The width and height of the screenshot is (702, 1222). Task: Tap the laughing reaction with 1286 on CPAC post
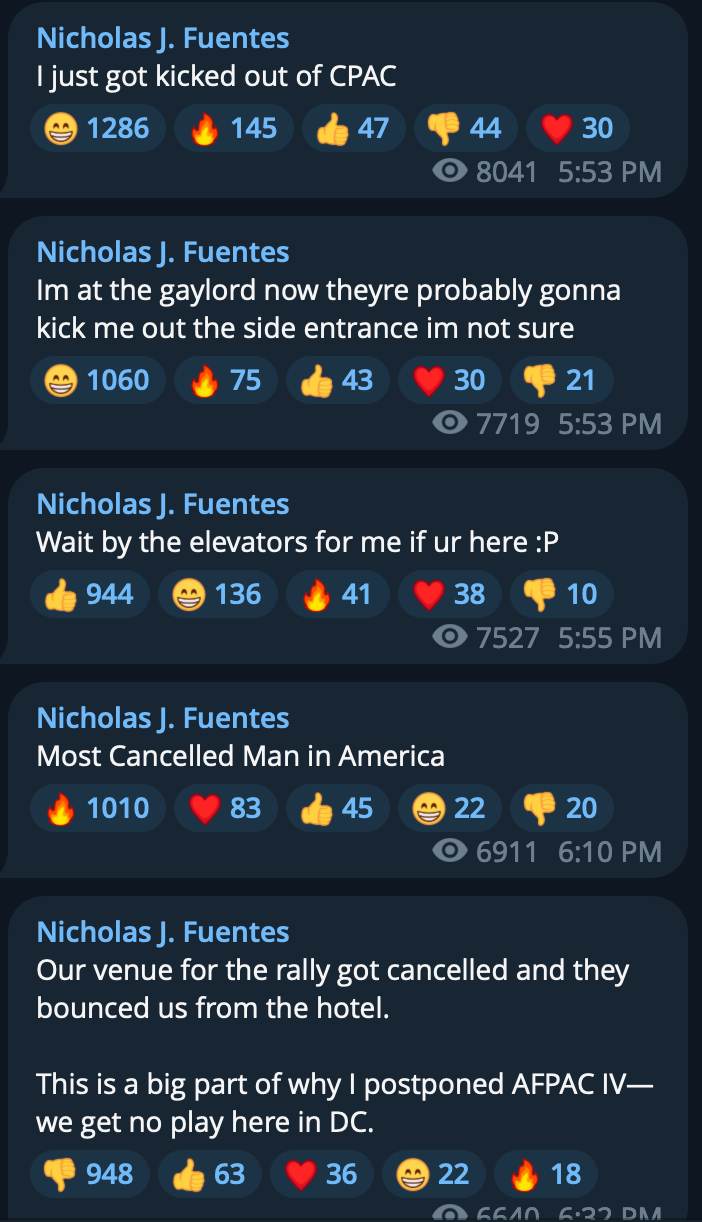pos(98,128)
